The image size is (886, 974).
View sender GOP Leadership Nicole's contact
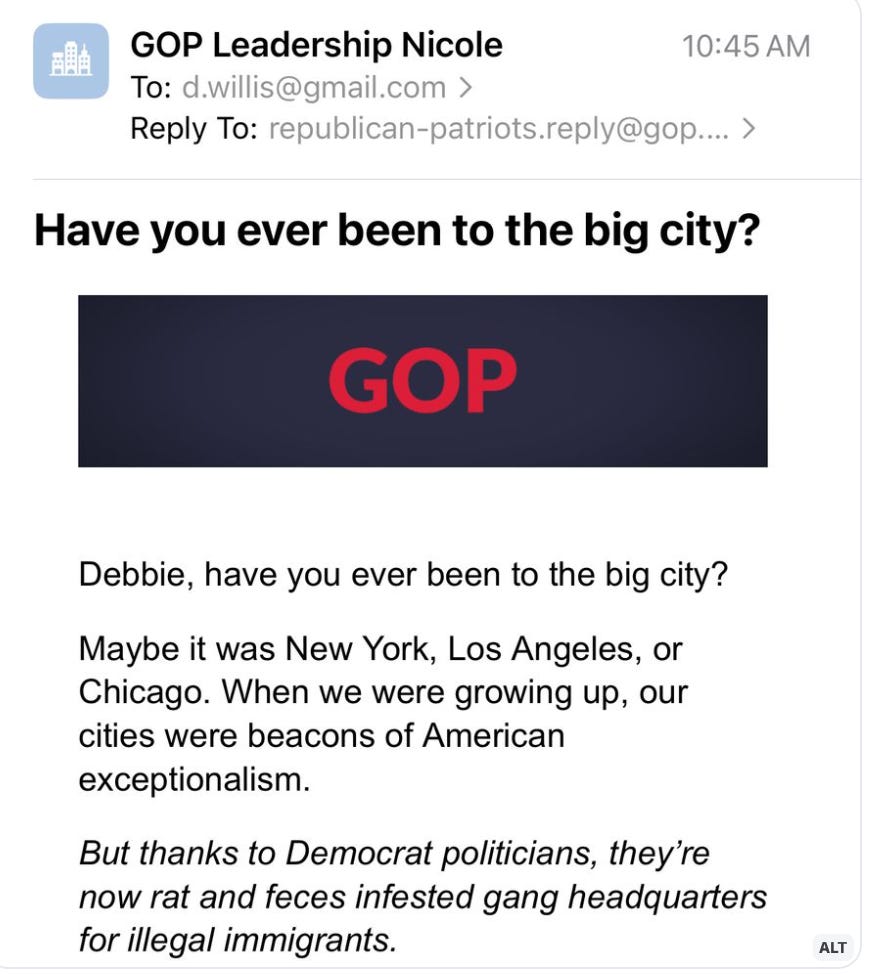(x=316, y=45)
